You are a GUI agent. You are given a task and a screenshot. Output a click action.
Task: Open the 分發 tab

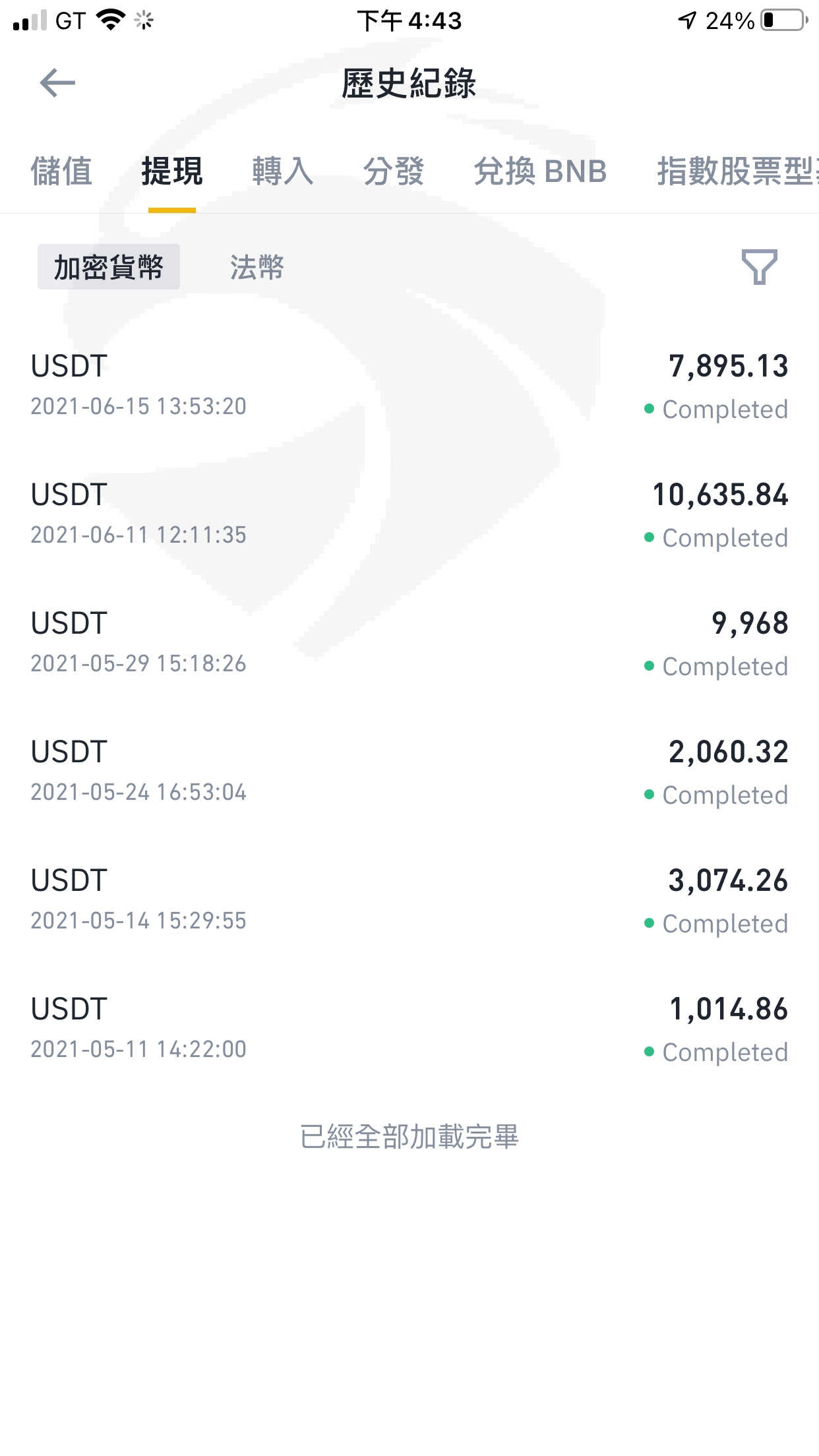click(394, 171)
